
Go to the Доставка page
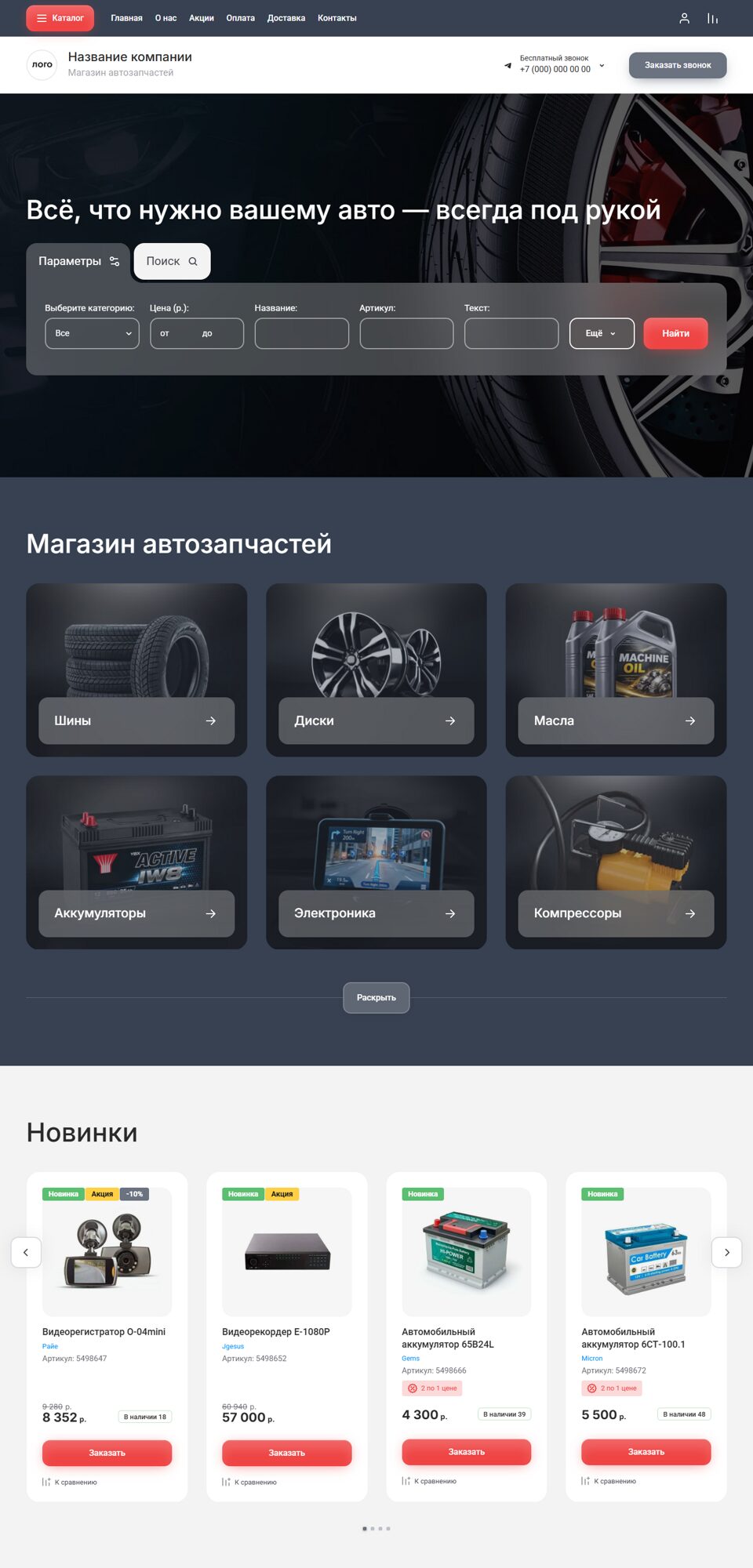click(x=286, y=18)
